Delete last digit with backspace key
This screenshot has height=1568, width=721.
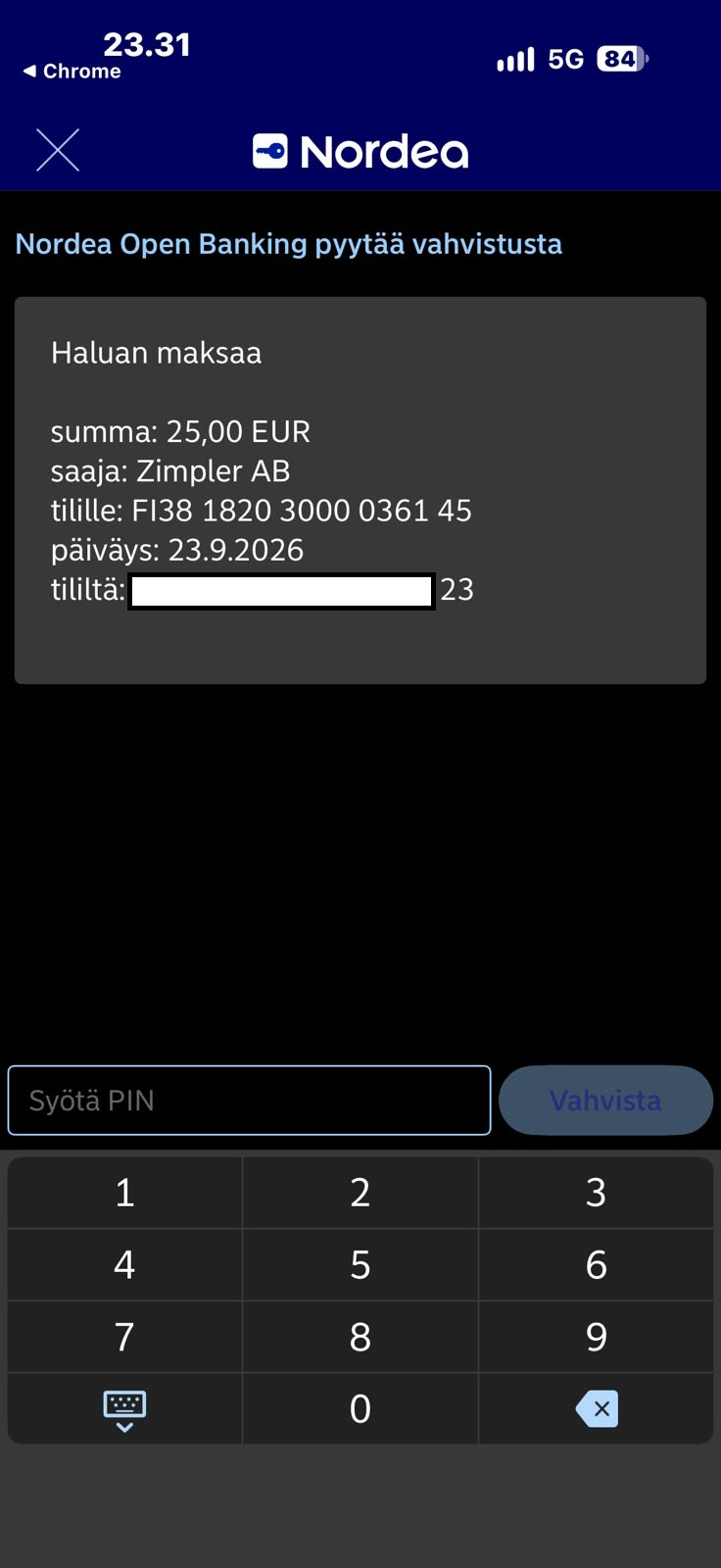tap(596, 1409)
